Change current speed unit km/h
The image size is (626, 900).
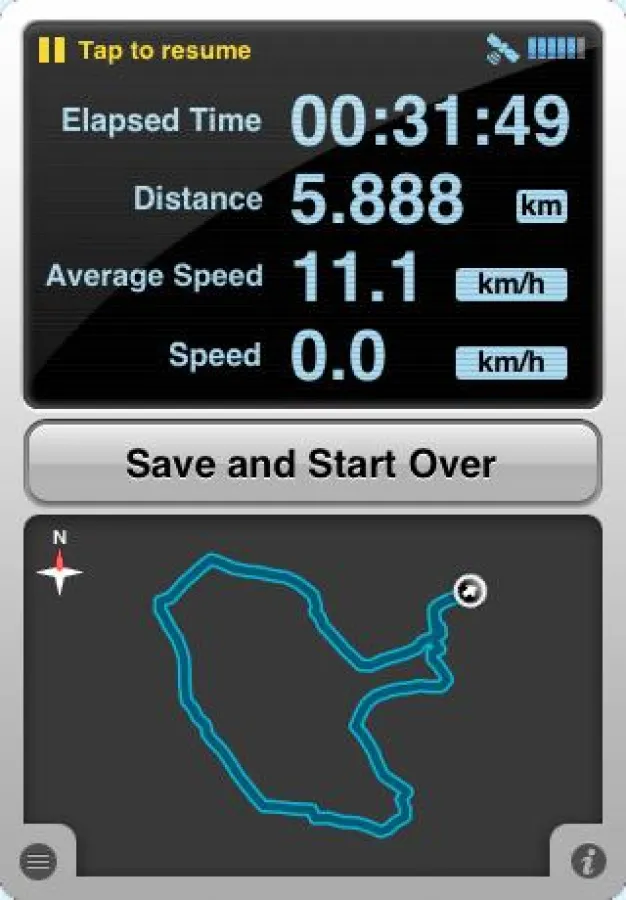[511, 362]
